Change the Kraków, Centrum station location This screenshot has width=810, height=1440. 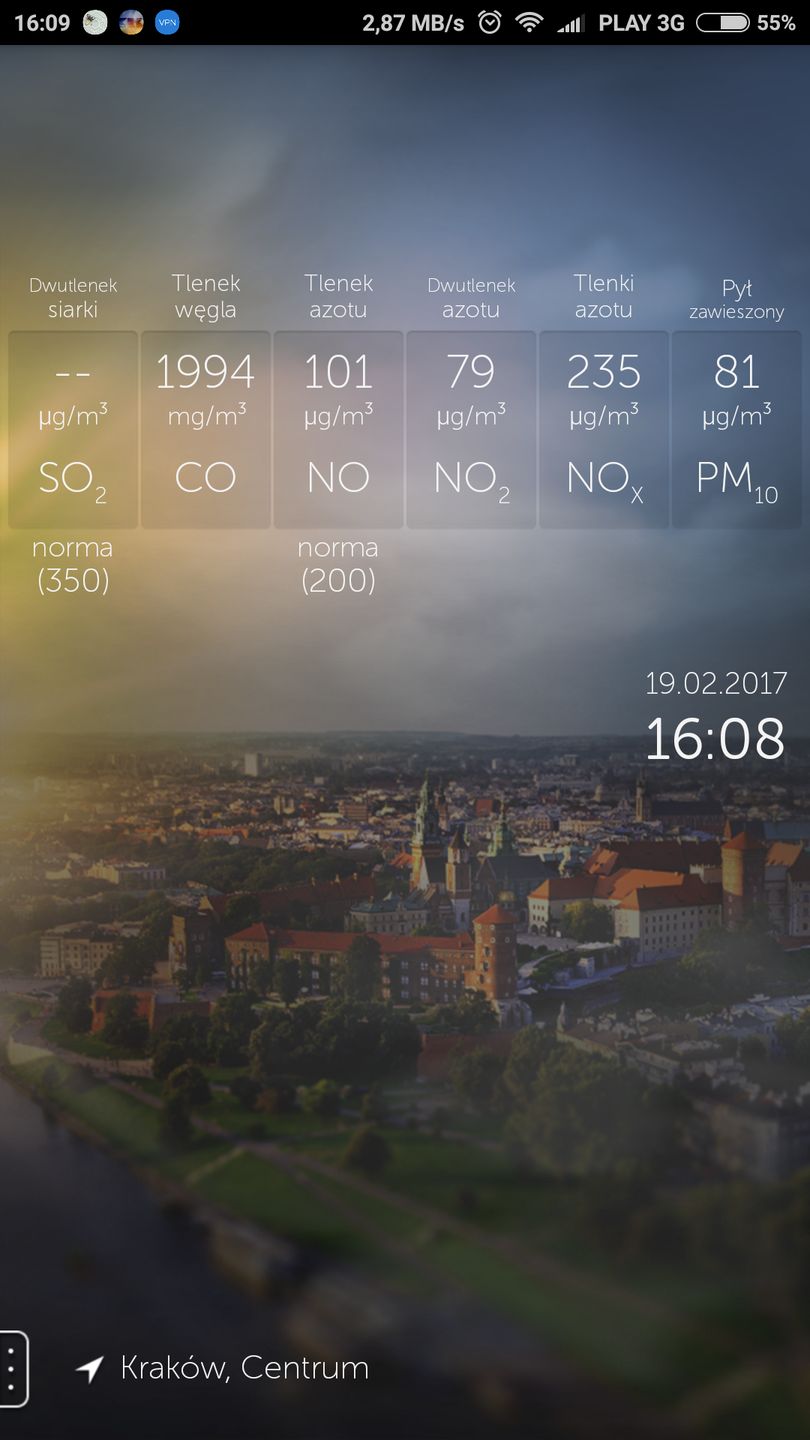[243, 1368]
